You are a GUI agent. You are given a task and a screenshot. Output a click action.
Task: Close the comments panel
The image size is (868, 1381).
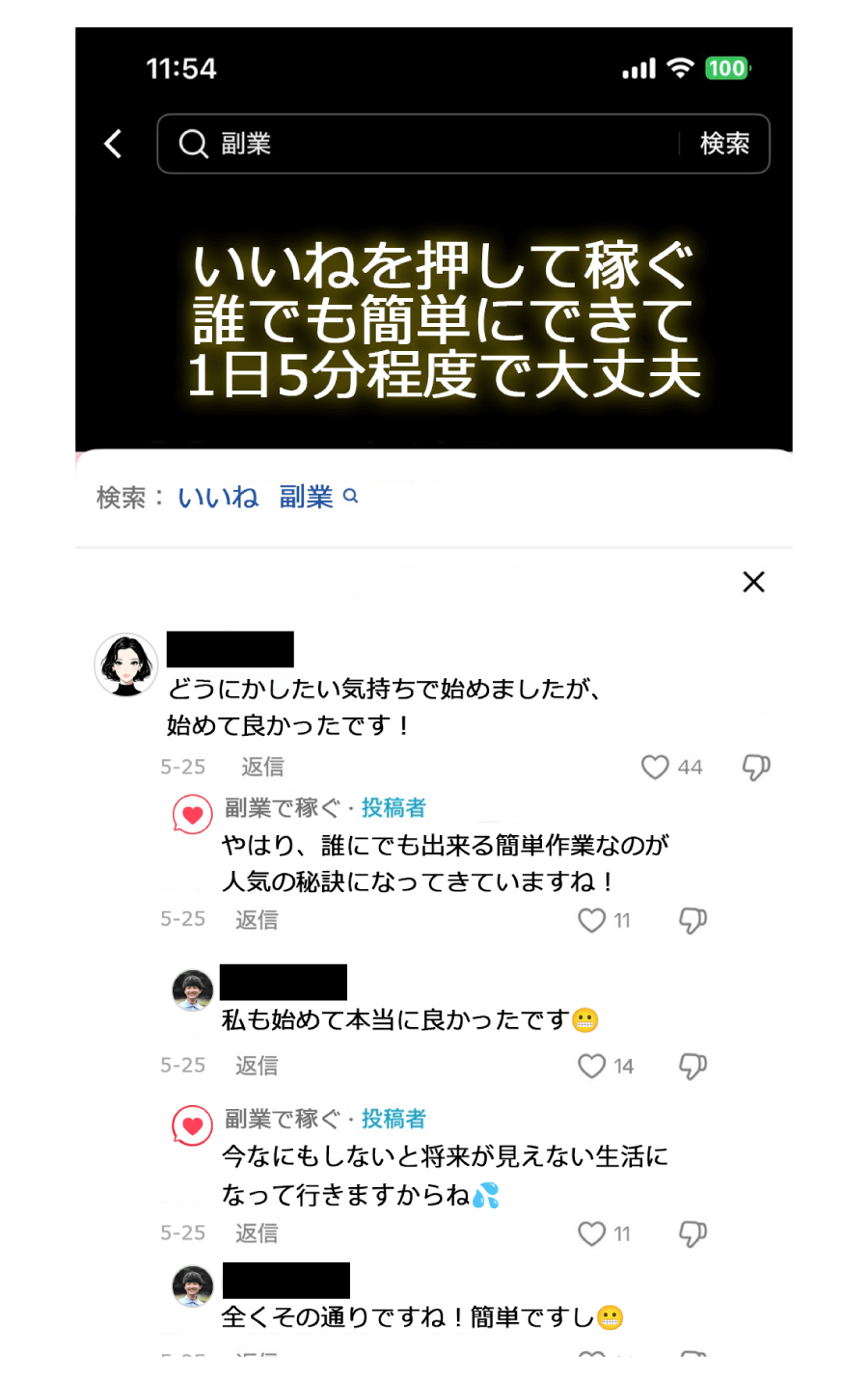pyautogui.click(x=753, y=582)
